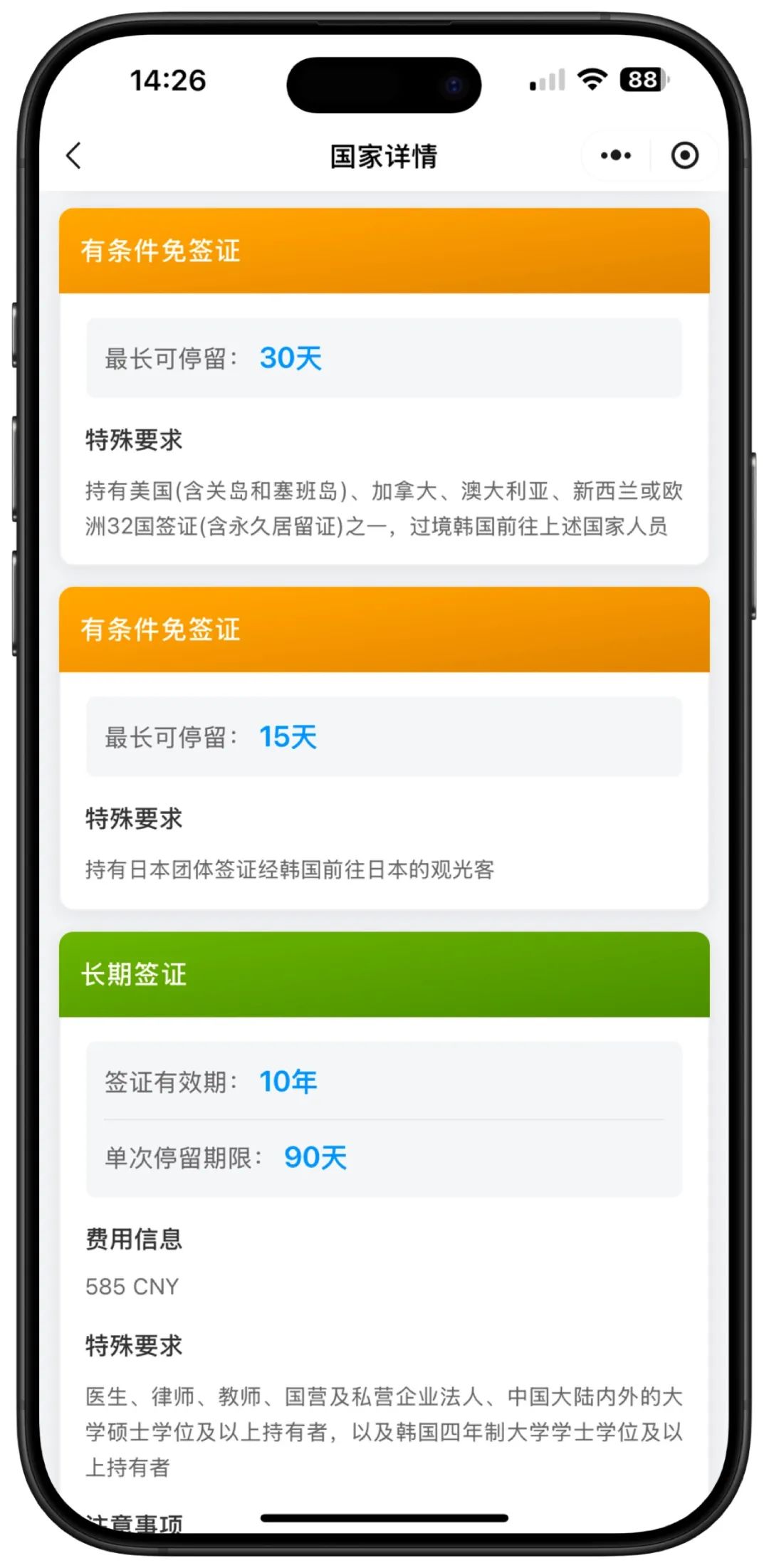Open the mini program three-dot menu
The width and height of the screenshot is (769, 1568).
tap(616, 155)
